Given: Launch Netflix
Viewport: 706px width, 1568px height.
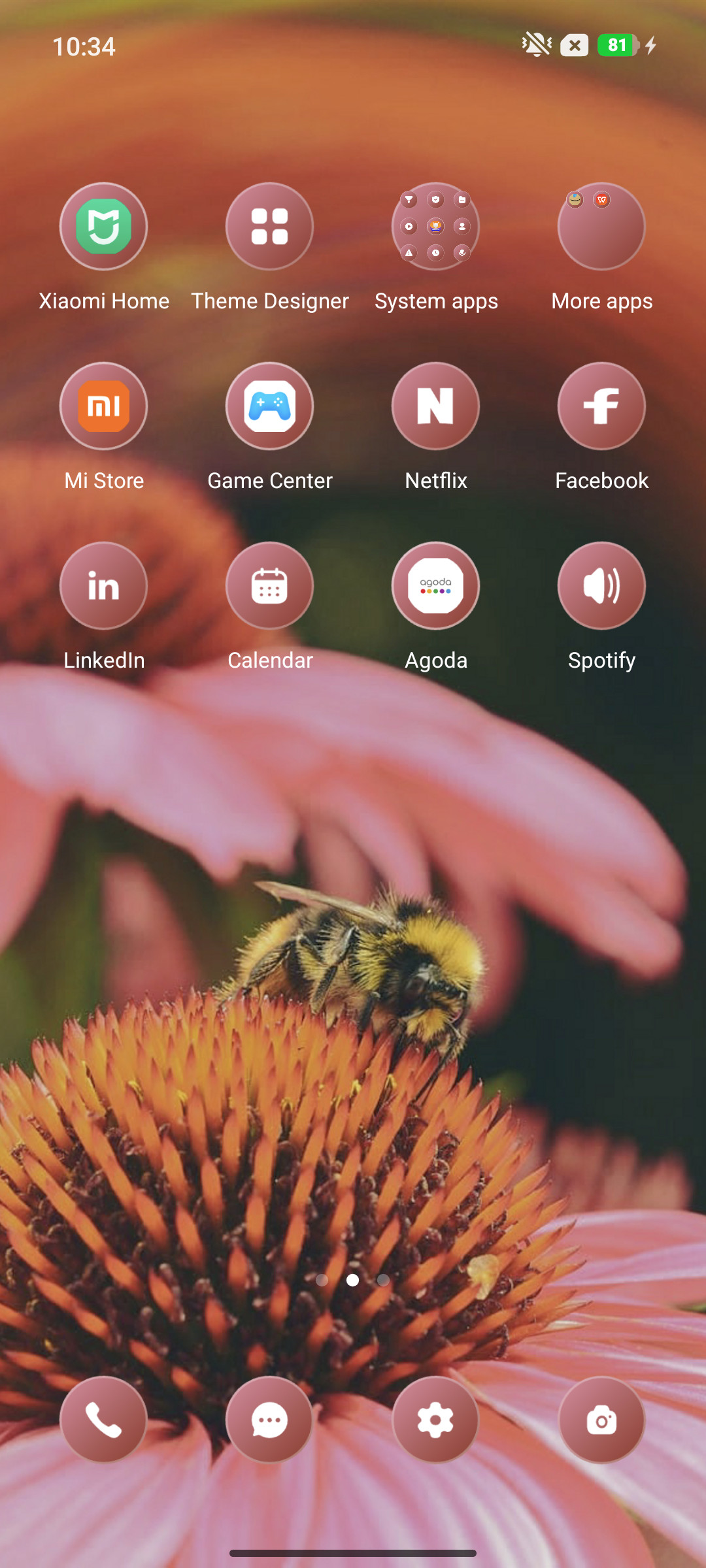Looking at the screenshot, I should pyautogui.click(x=435, y=406).
